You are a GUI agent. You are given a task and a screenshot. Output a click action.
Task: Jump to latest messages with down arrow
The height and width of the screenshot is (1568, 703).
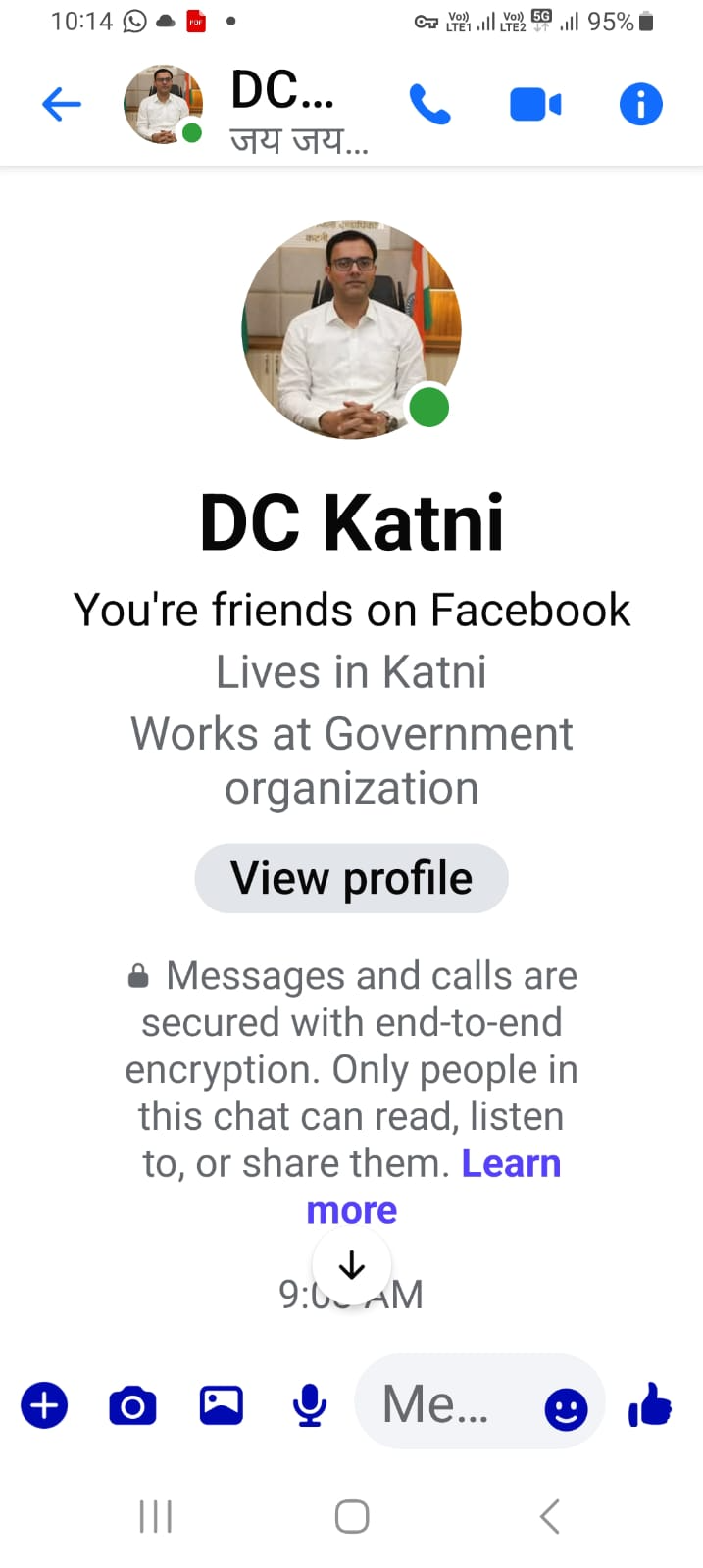tap(351, 1266)
